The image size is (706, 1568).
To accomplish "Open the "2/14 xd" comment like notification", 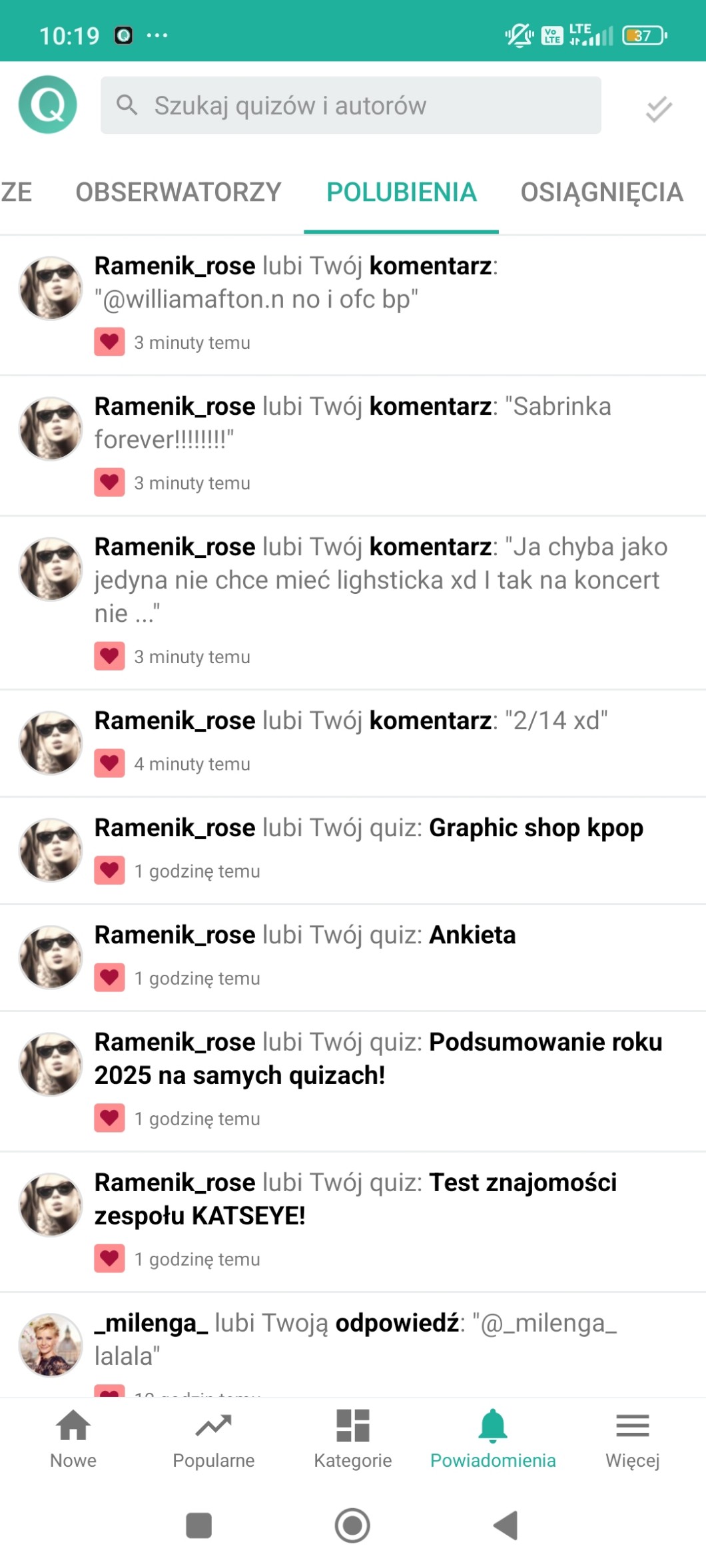I will (353, 742).
